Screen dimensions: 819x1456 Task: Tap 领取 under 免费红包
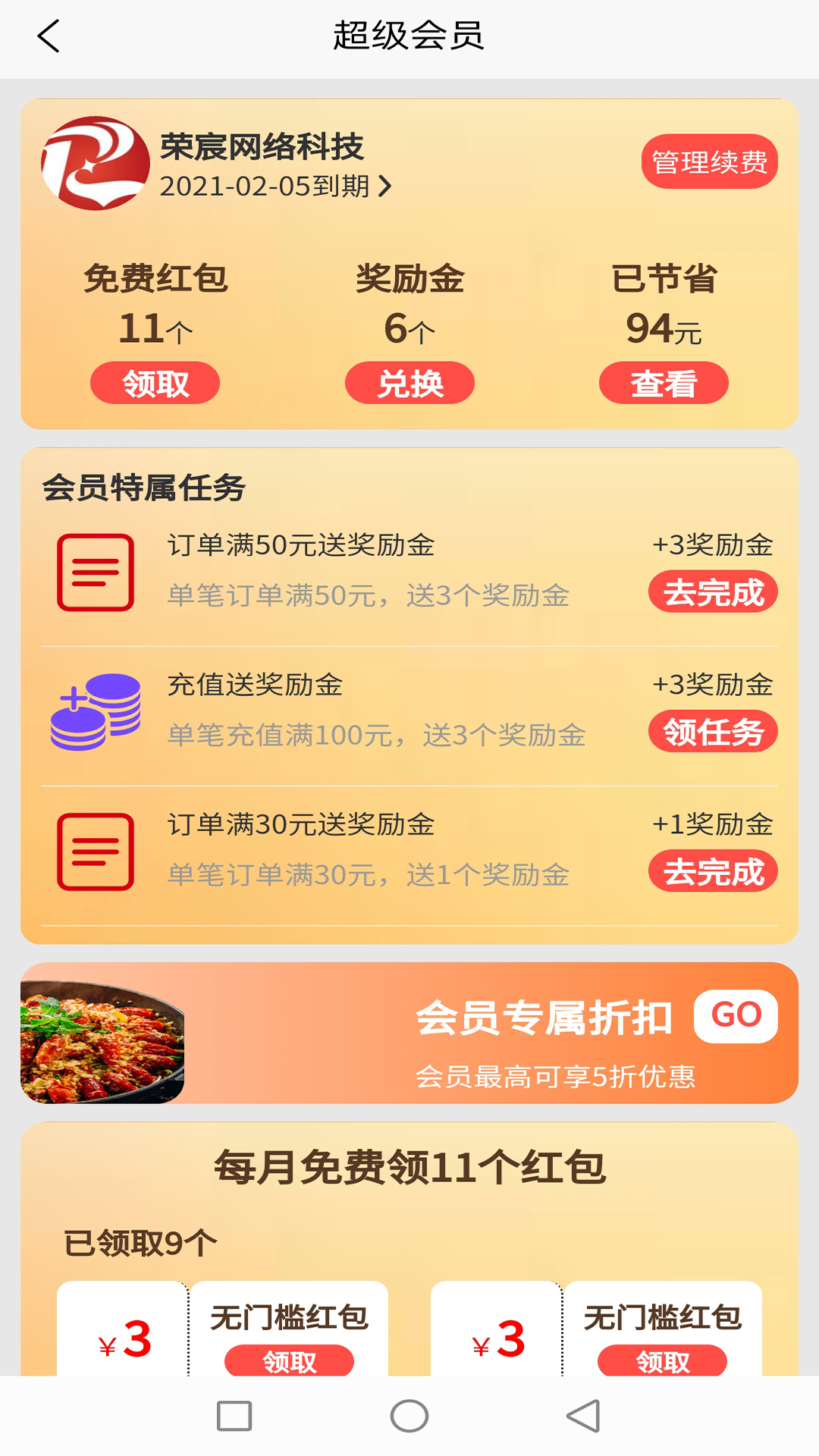(x=155, y=383)
